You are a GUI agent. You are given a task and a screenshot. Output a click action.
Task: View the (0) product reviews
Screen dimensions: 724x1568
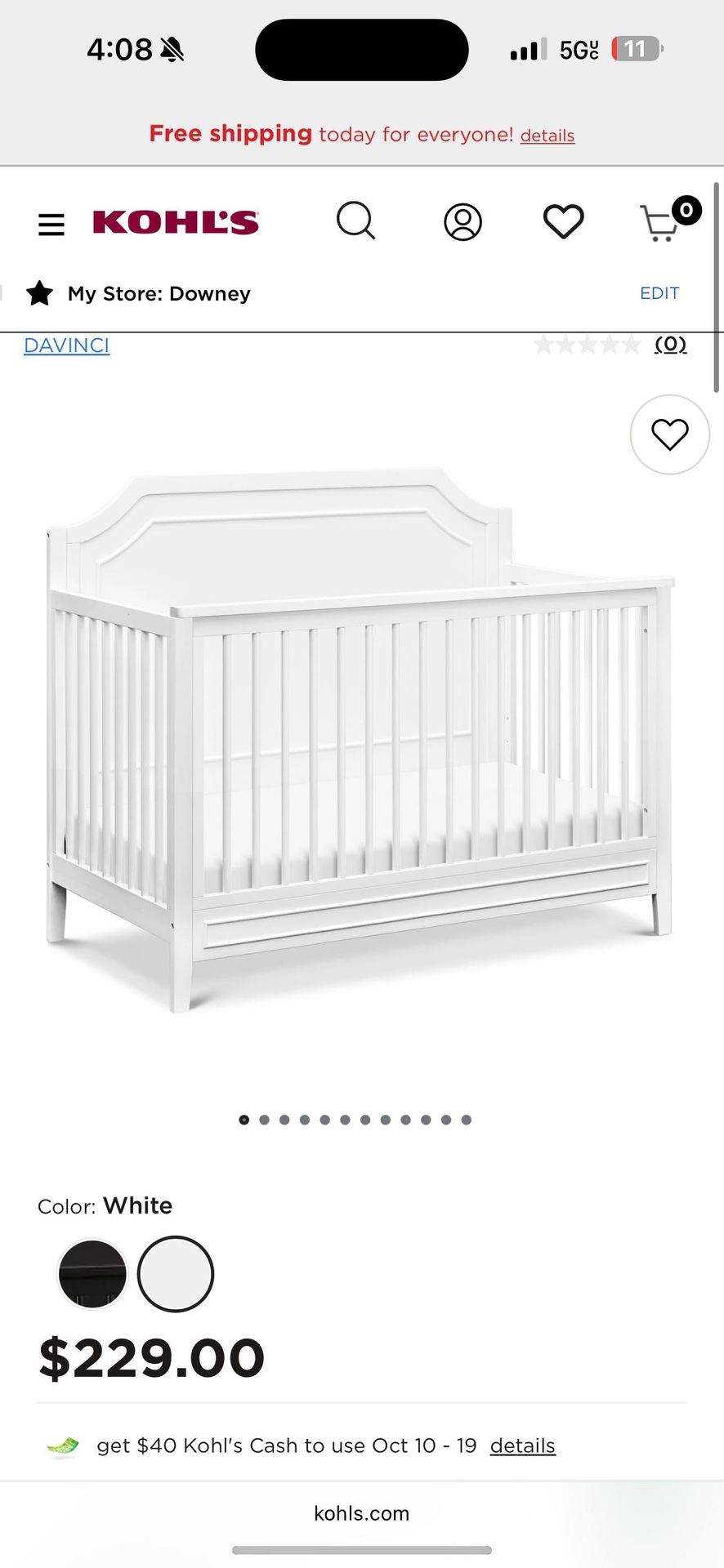coord(670,345)
